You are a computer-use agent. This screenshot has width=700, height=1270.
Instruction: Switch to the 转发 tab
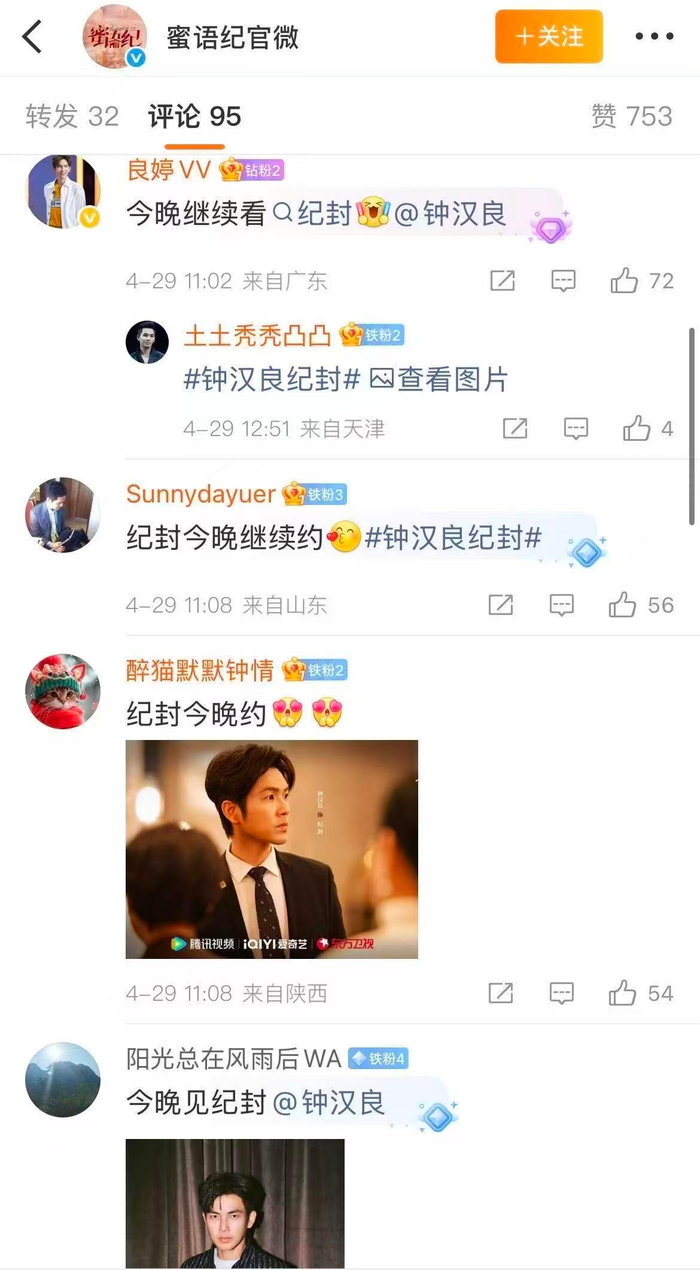[72, 116]
